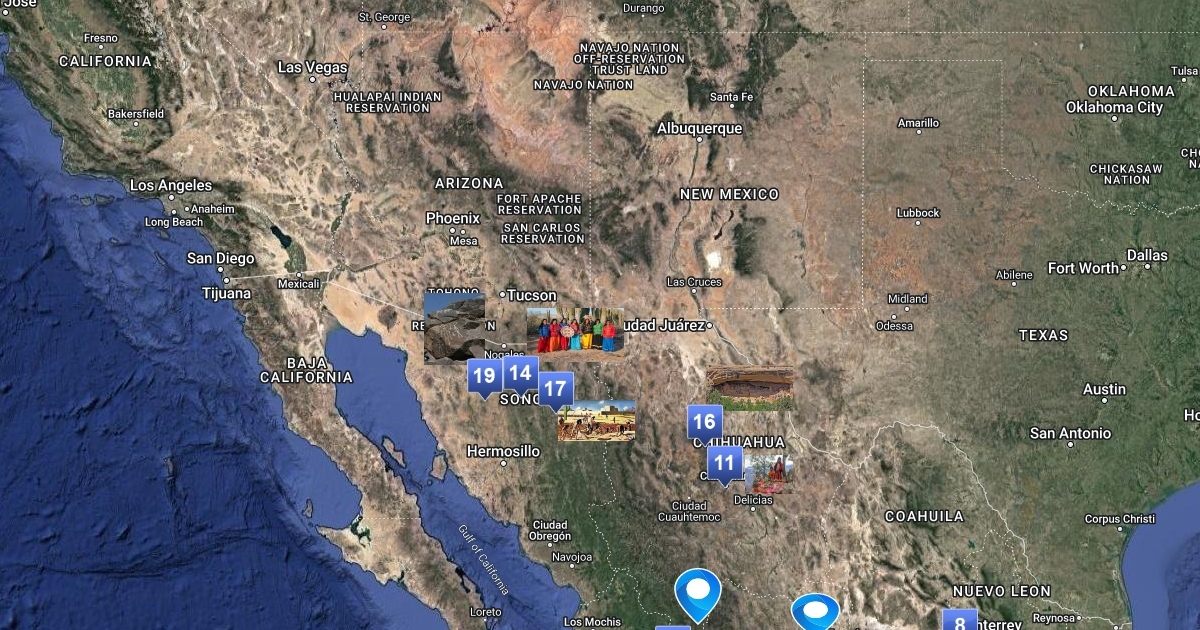Open map marker number 11

pos(725,463)
